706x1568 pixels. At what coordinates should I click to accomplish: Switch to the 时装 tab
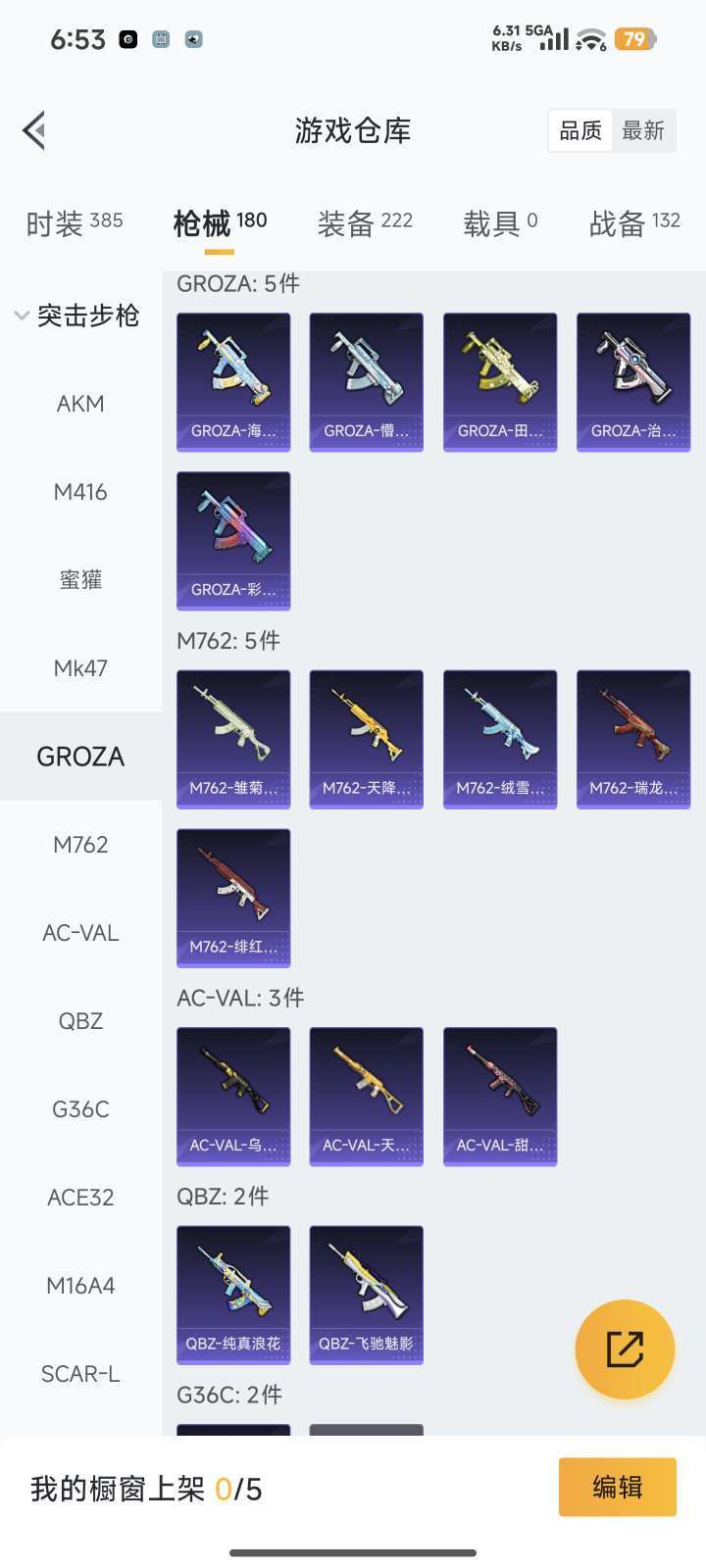[x=75, y=223]
